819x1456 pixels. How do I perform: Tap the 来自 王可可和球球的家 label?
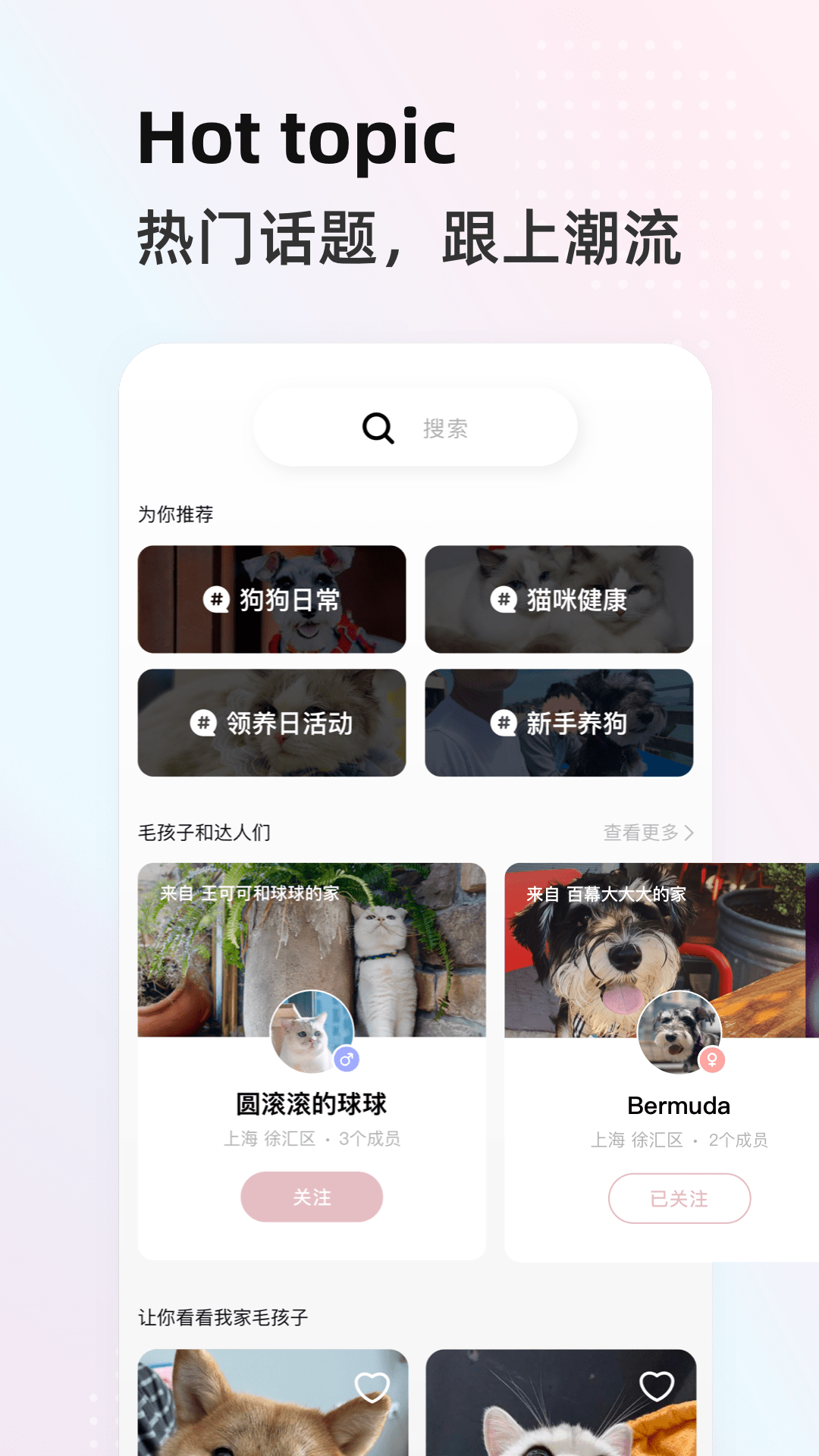pyautogui.click(x=250, y=894)
